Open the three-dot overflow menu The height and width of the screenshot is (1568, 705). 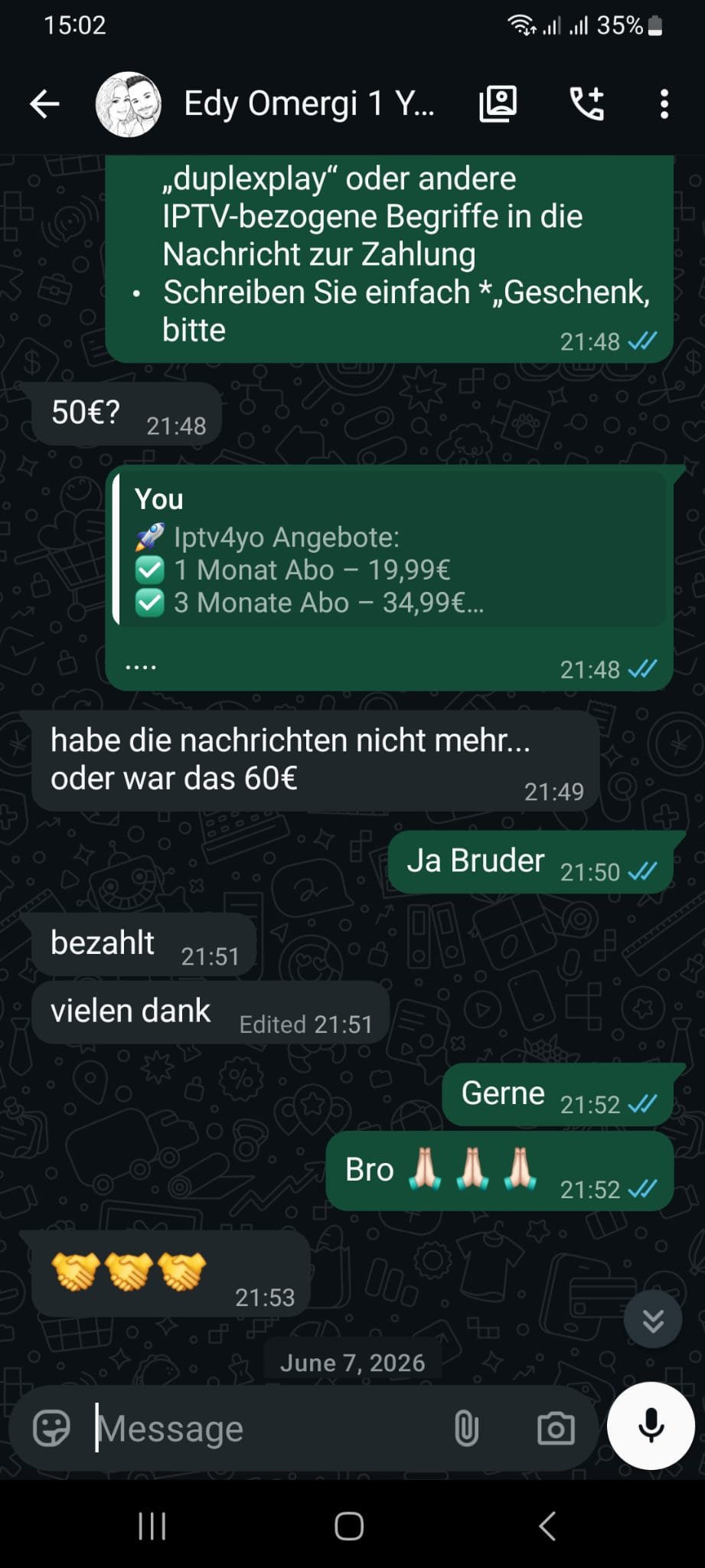(x=664, y=104)
